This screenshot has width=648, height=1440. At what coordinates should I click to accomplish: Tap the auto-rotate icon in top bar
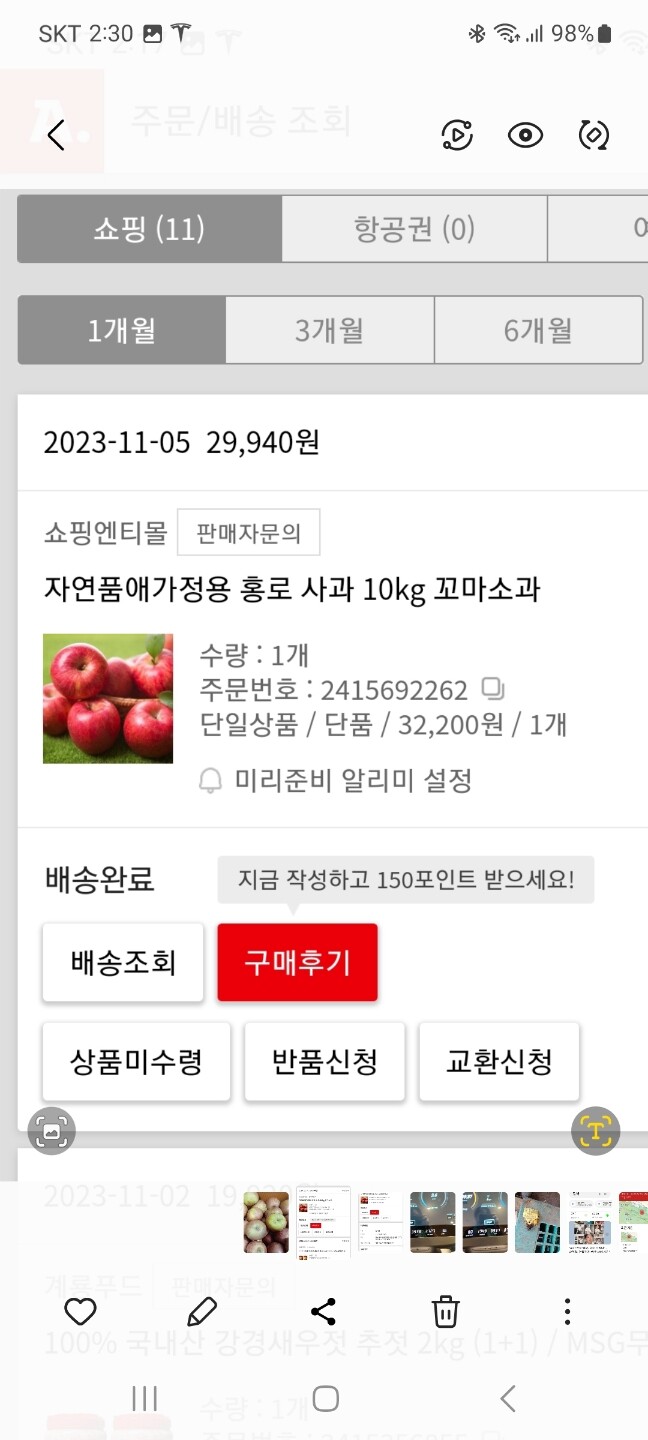coord(594,135)
